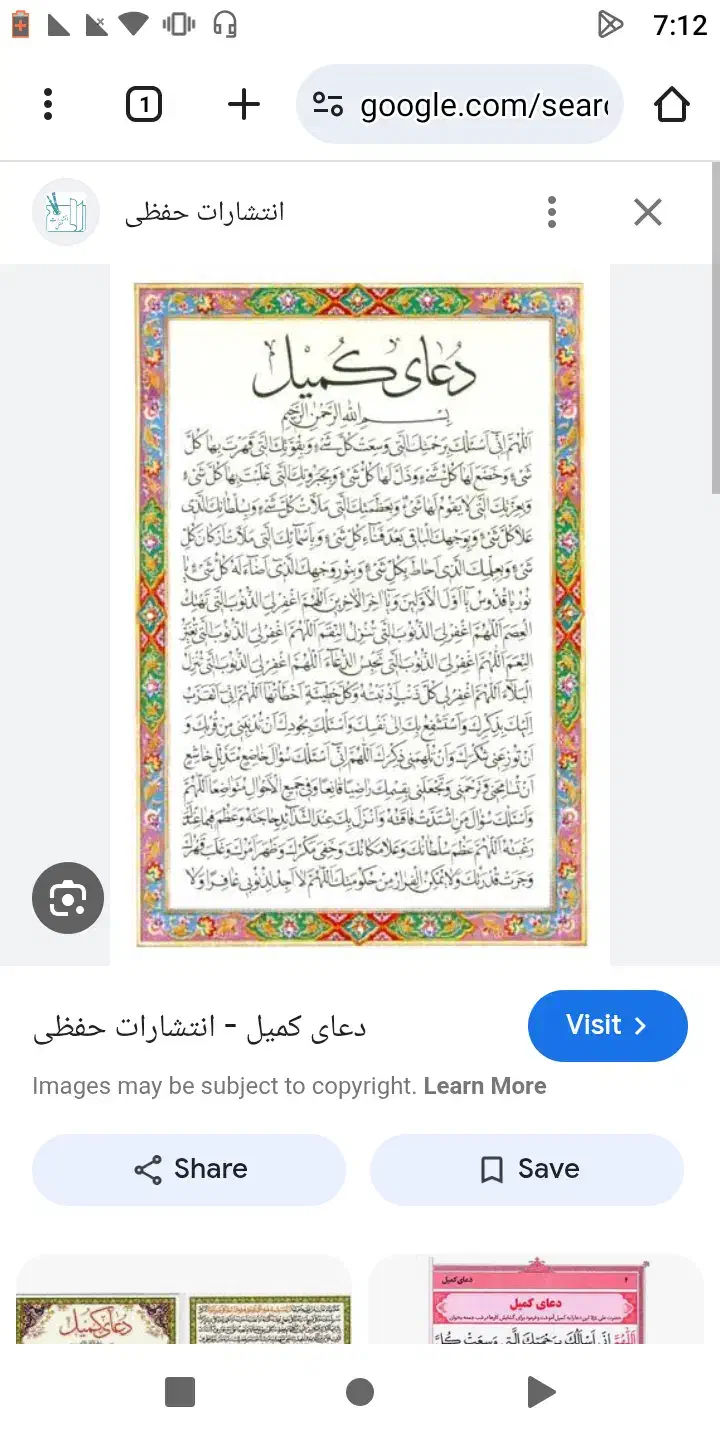Screen dimensions: 720x1440
Task: Tap google.com/search in the address bar
Action: coord(470,104)
